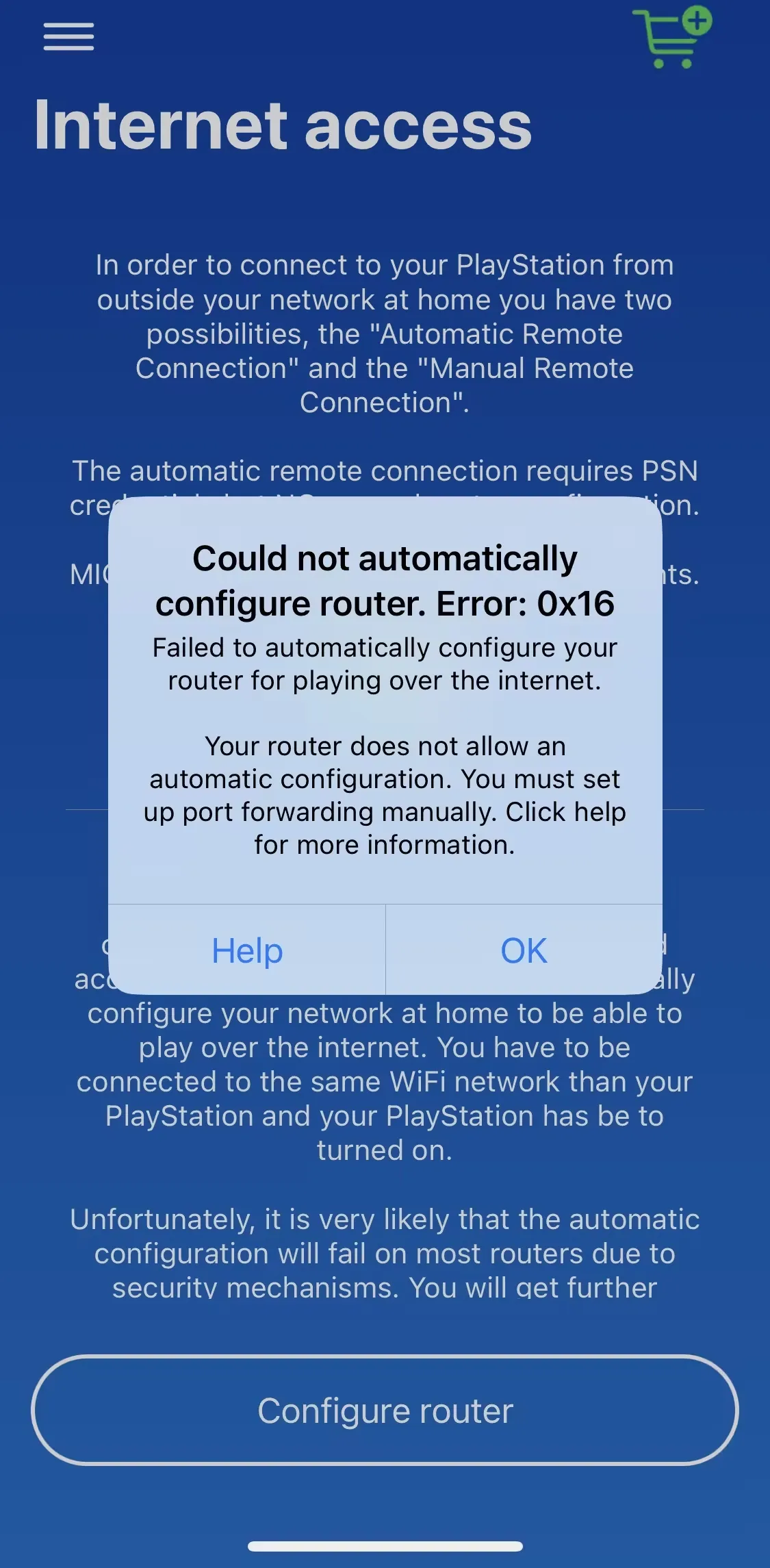Dismiss the error dialog with OK

[524, 950]
